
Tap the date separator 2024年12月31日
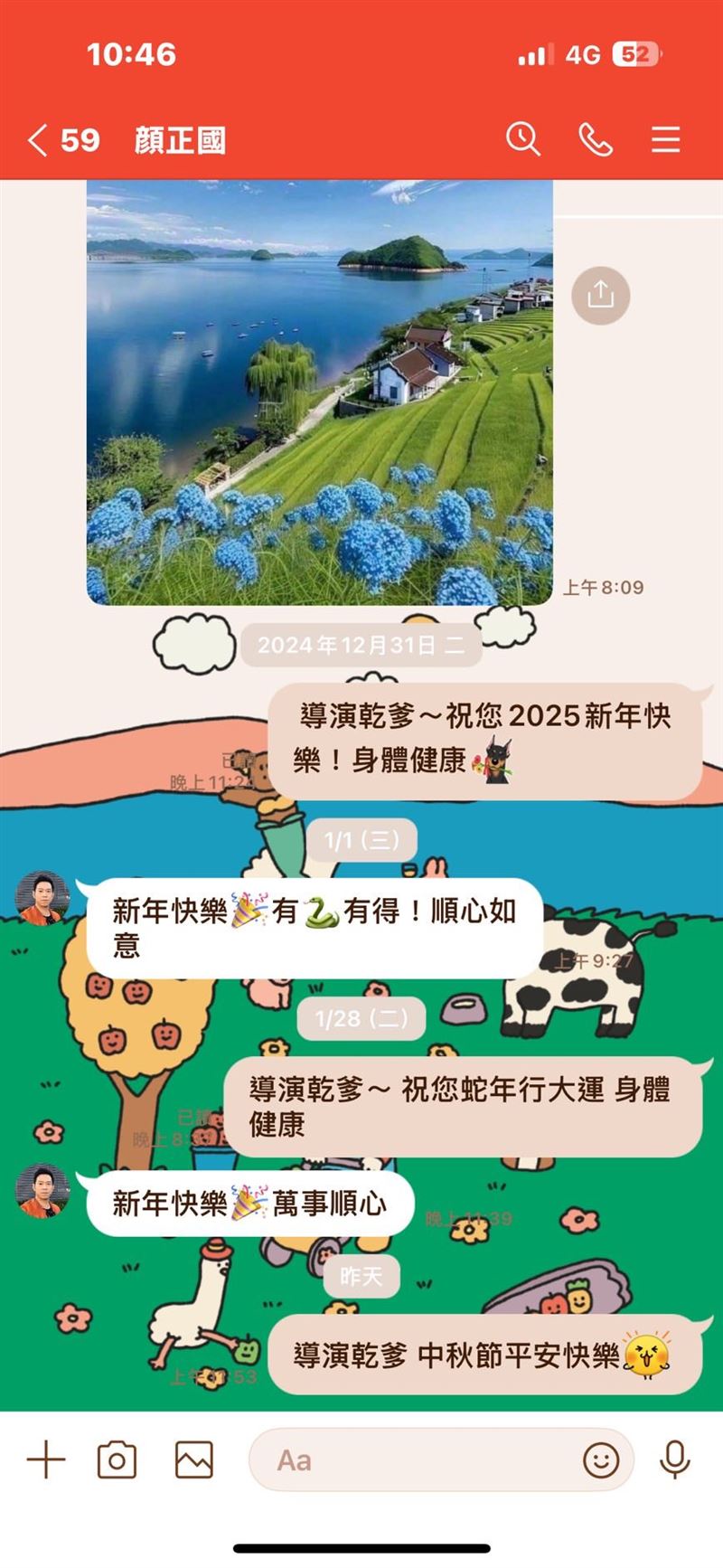(x=361, y=647)
